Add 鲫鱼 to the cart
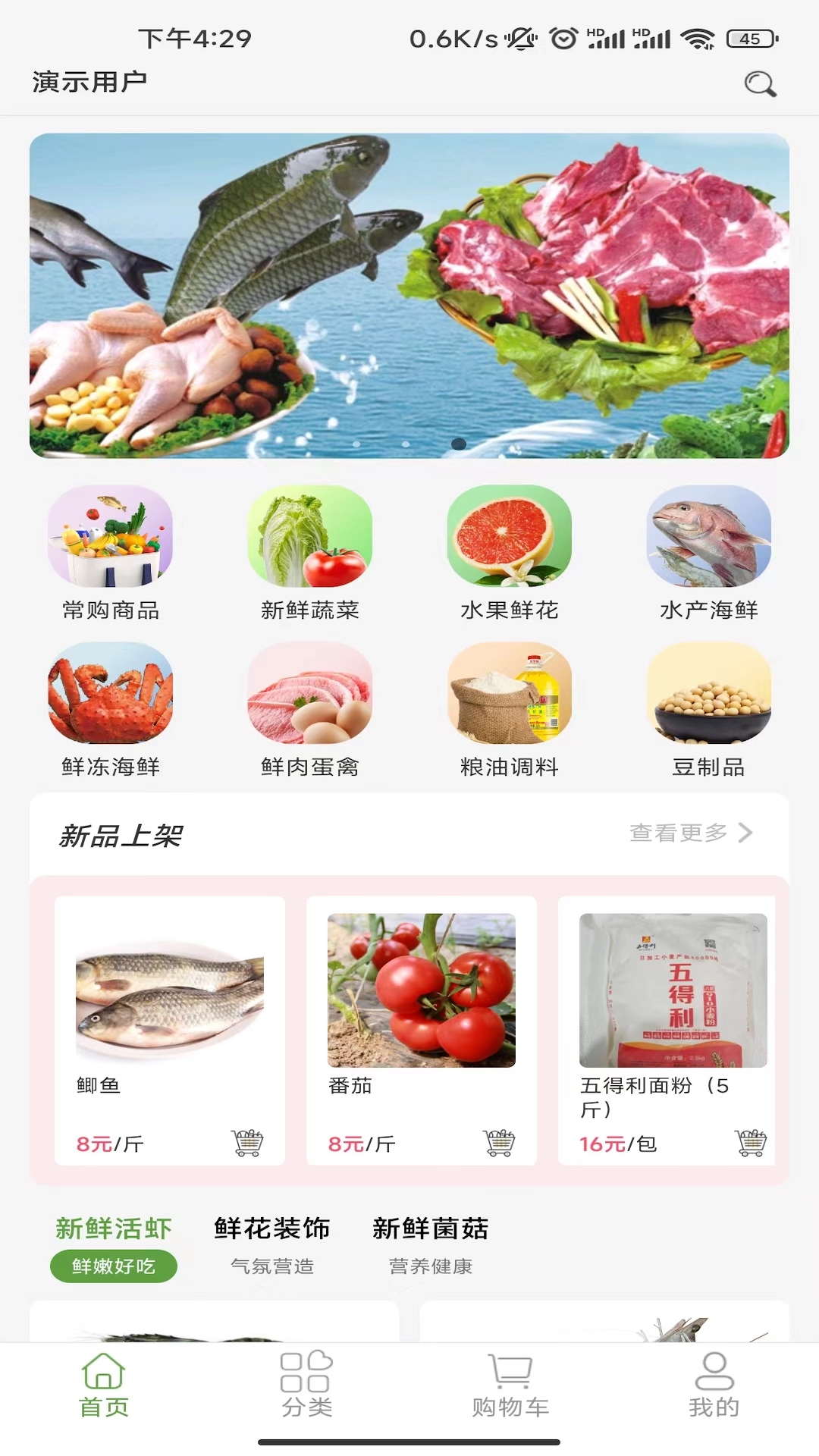 coord(247,1143)
